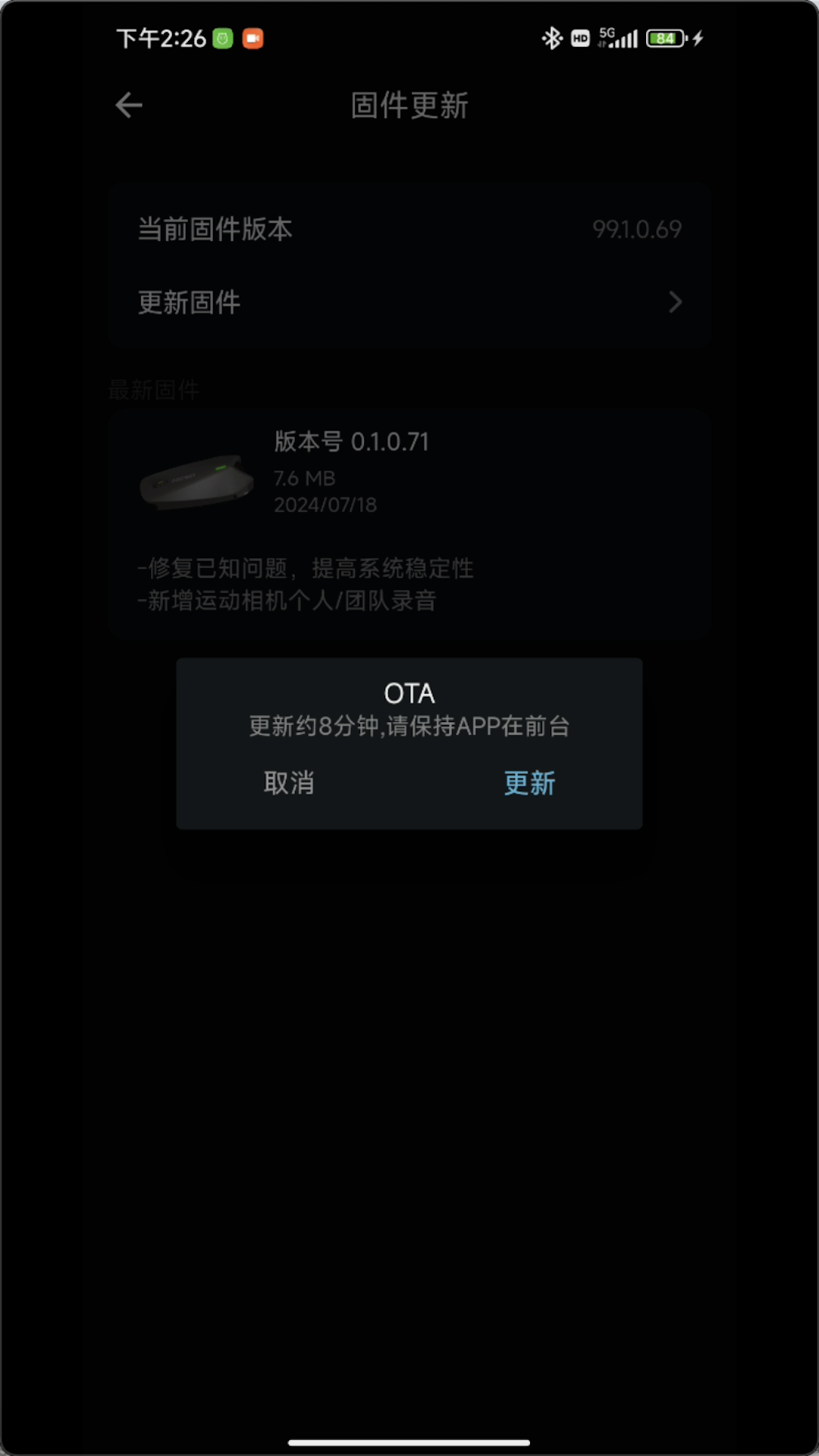Screen dimensions: 819x1456
Task: Expand the 更新固件 row via its chevron
Action: (x=676, y=302)
